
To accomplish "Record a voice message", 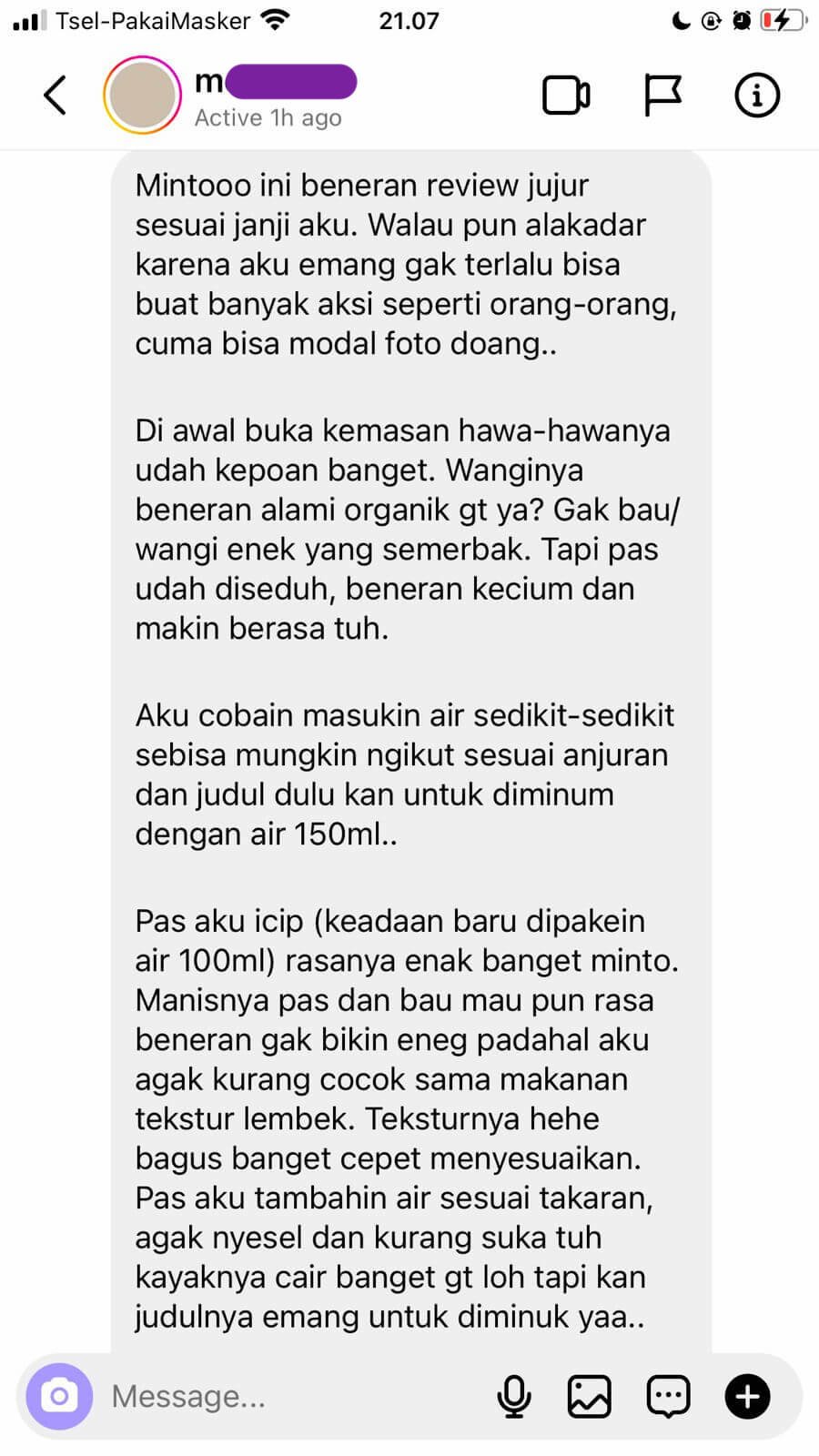I will pos(514,1396).
